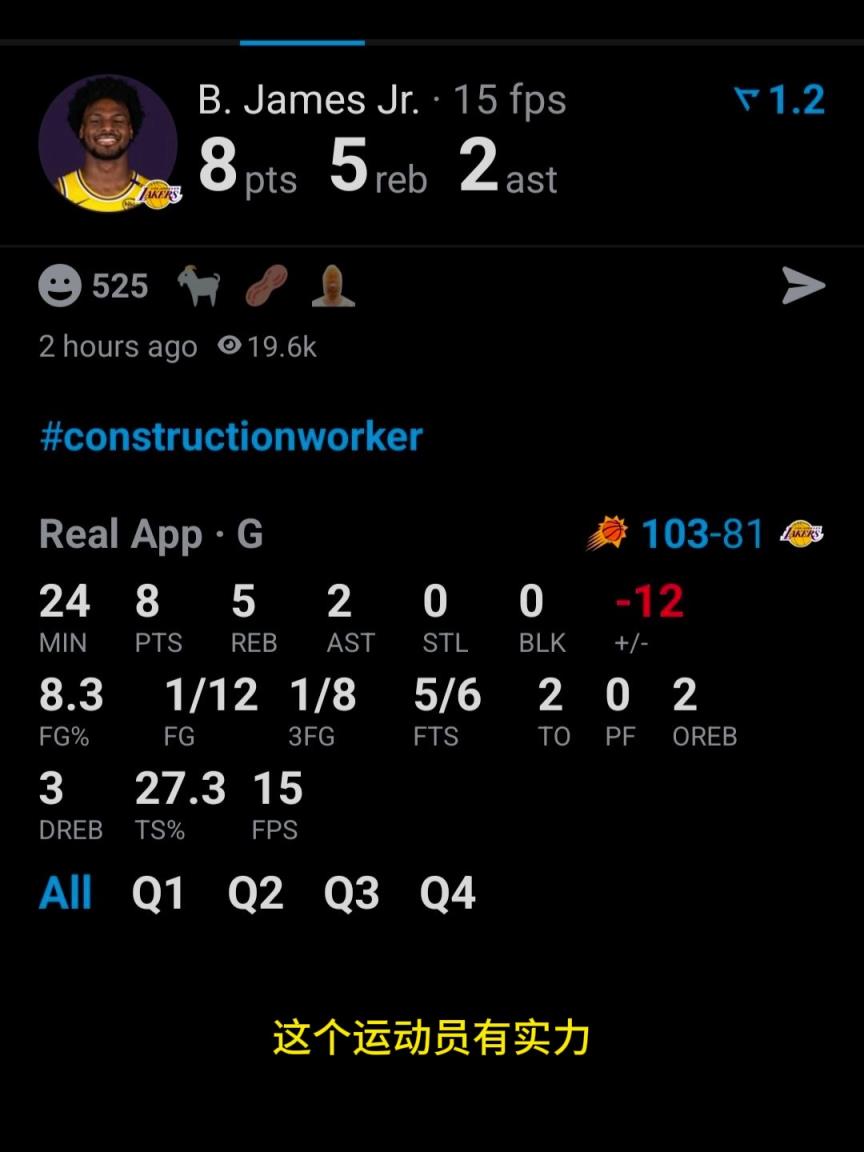Add a reaction with the smiley icon

click(x=60, y=287)
